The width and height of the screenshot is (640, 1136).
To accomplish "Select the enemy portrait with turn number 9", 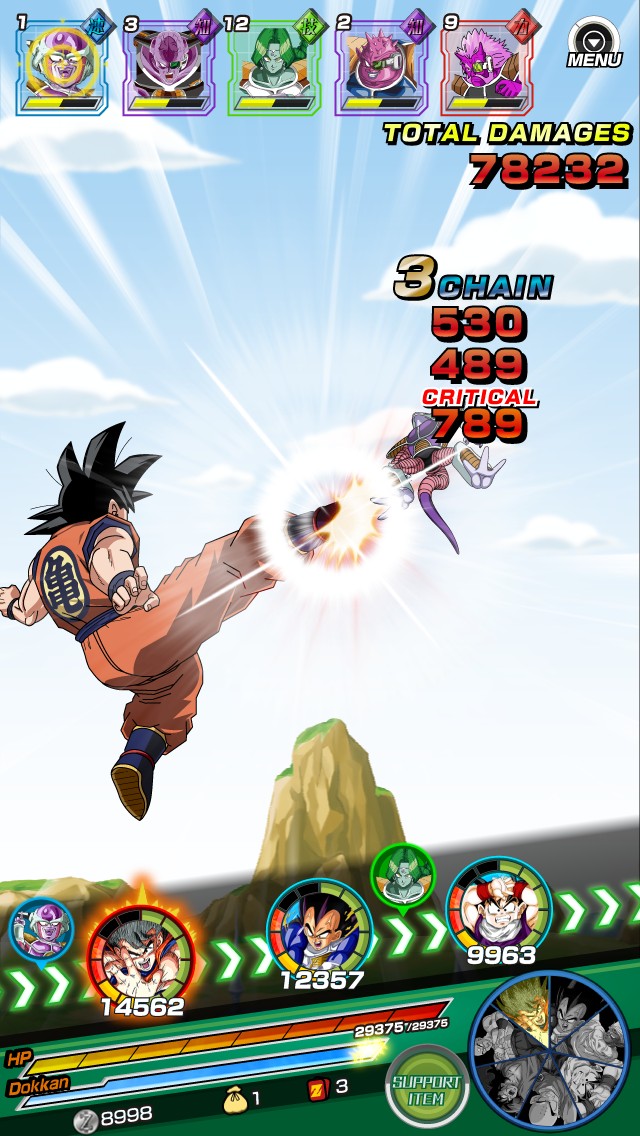I will (x=486, y=67).
